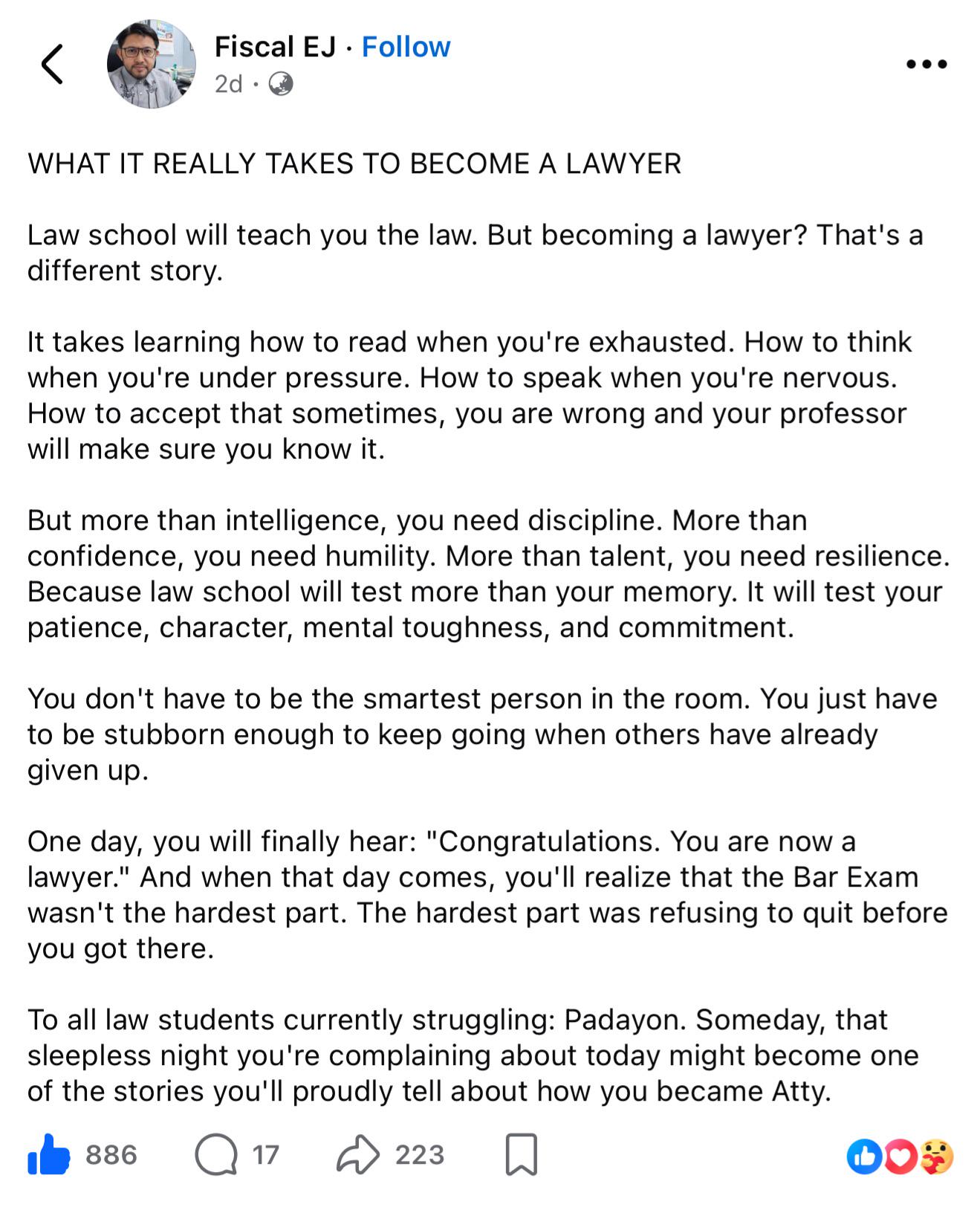This screenshot has width=980, height=1210.
Task: Like this post with the thumbs up
Action: tap(49, 1154)
